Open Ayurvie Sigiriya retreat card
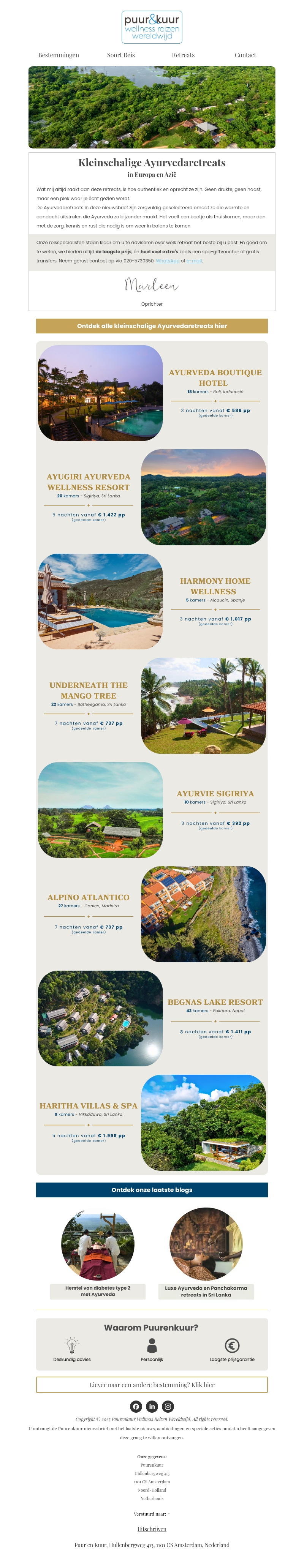Screen dimensions: 304x1568 click(215, 793)
